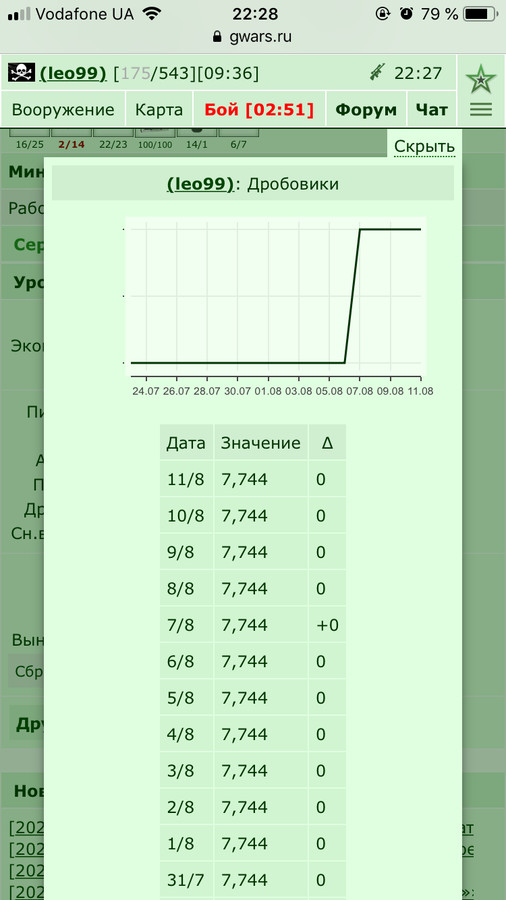Enter the Бой [02:51] battle
Viewport: 506px width, 900px height.
pos(259,110)
